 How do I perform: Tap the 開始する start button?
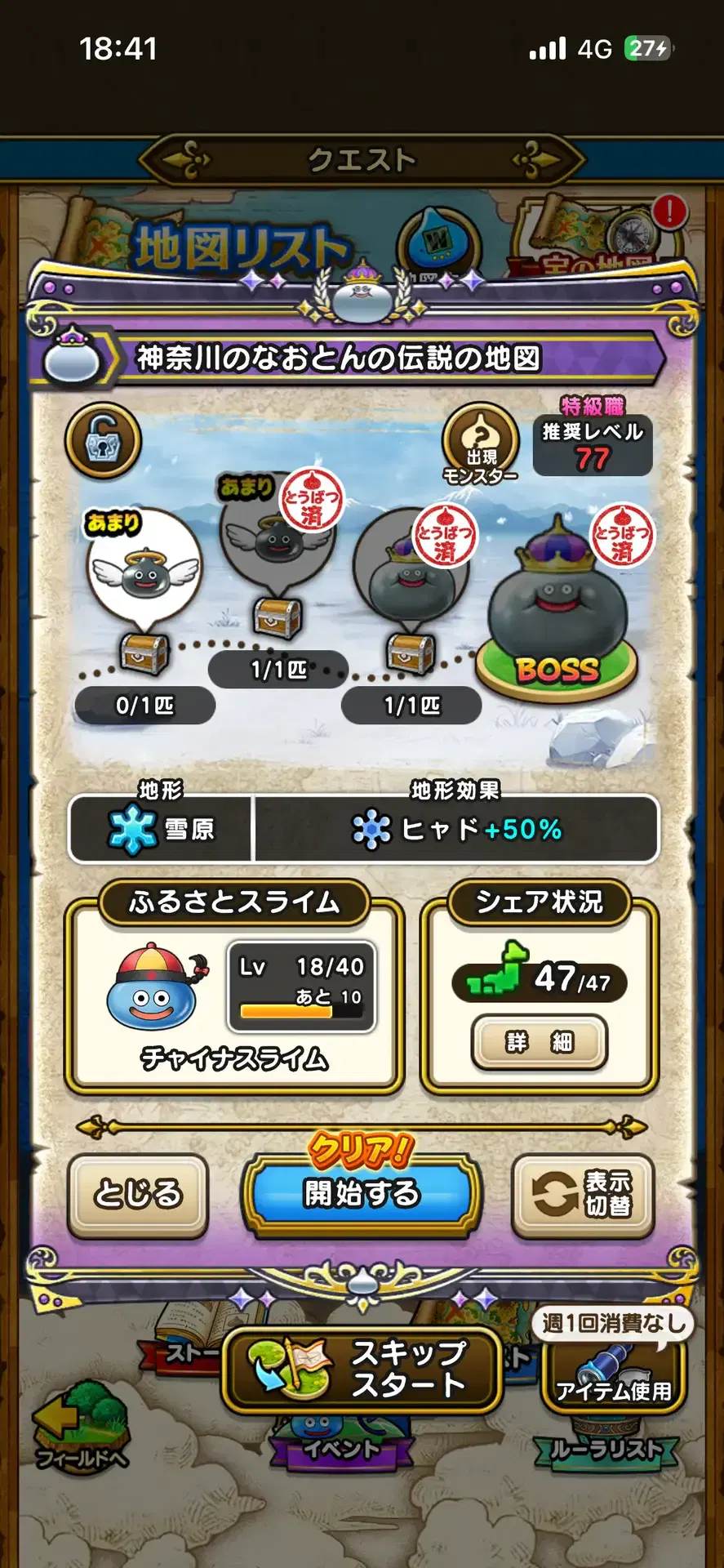tap(361, 1194)
